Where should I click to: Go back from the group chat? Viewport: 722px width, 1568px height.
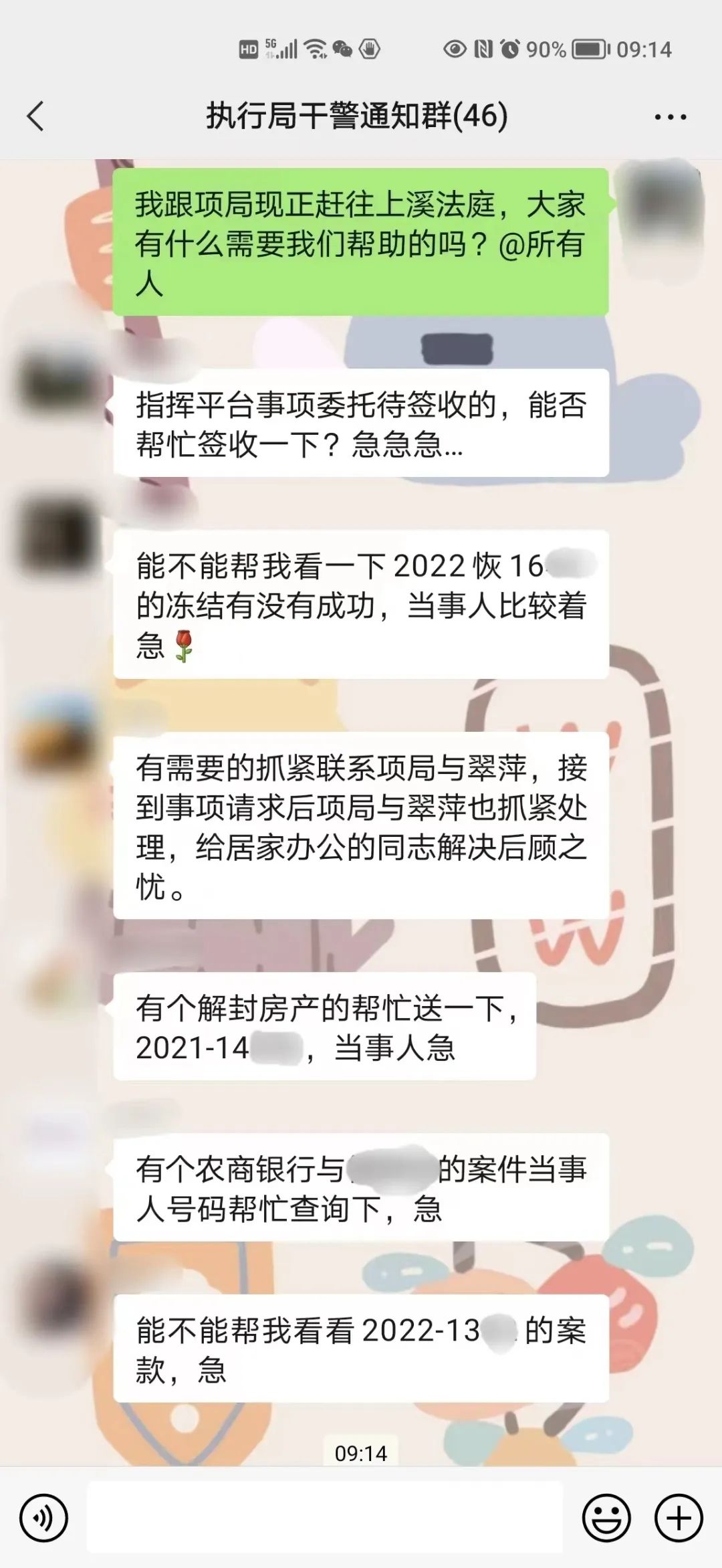(x=35, y=116)
